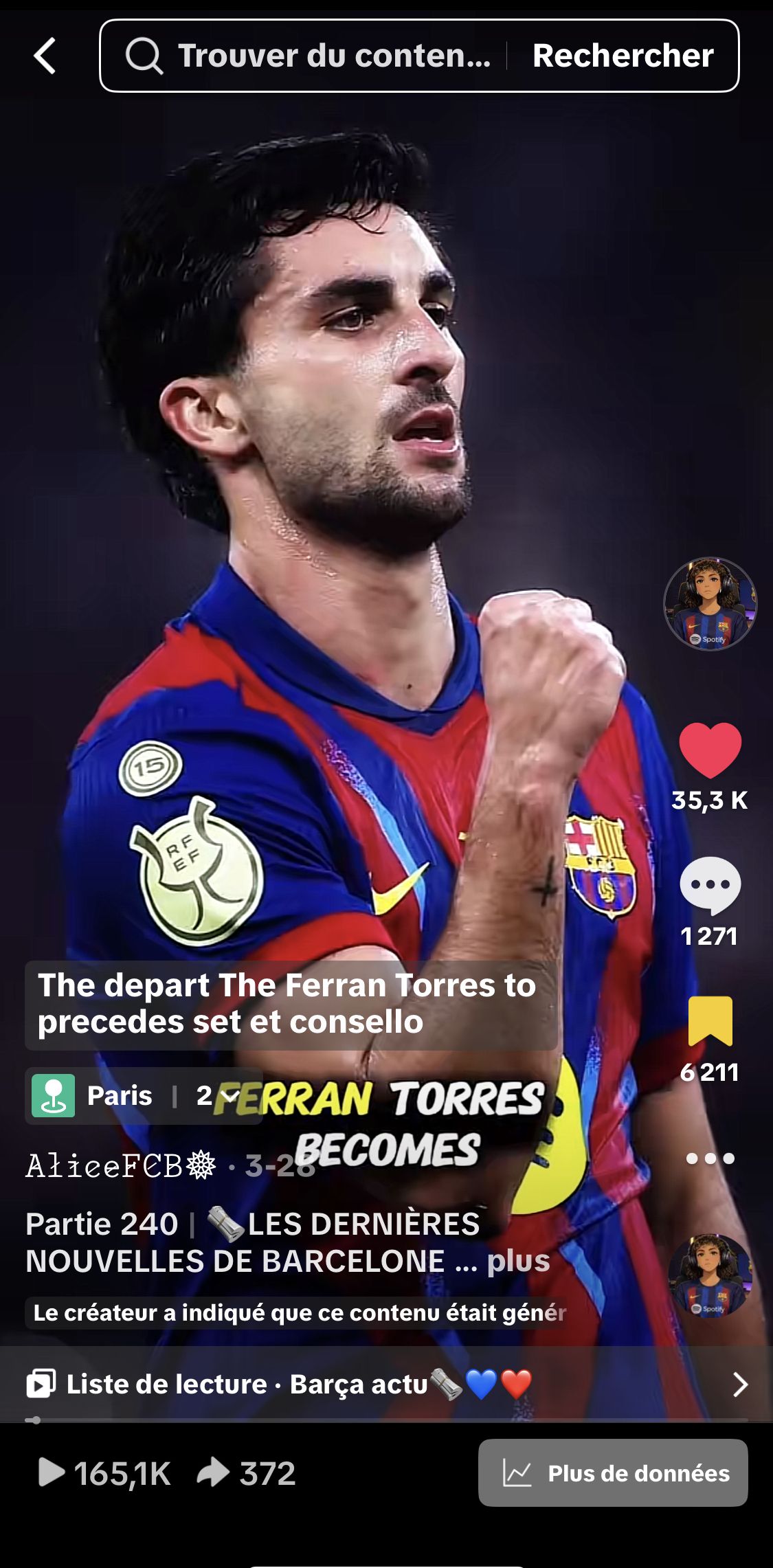
Task: Tap the video progress bar
Action: (x=385, y=1420)
